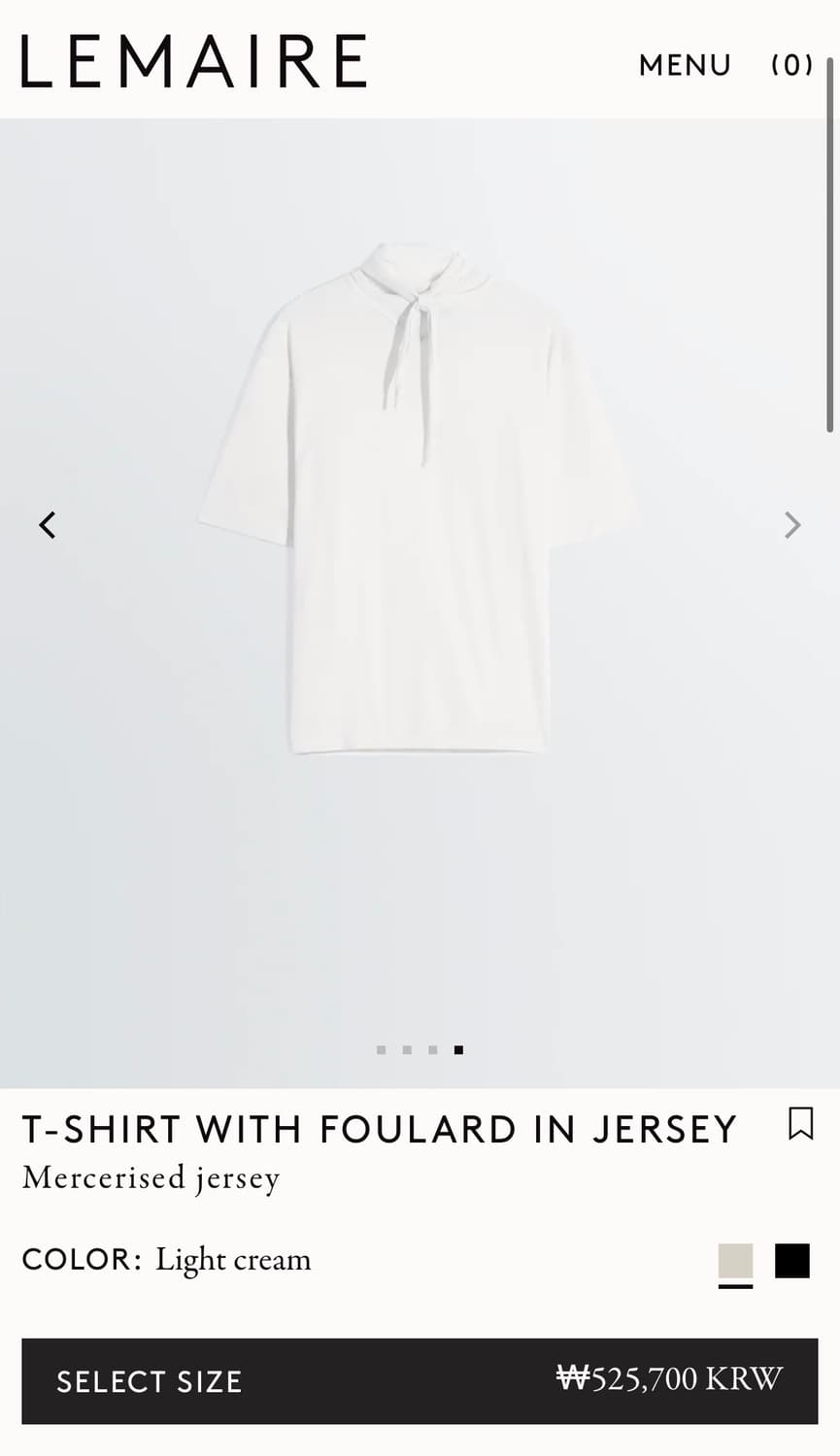Open the MENU navigation
The height and width of the screenshot is (1456, 840).
point(685,65)
